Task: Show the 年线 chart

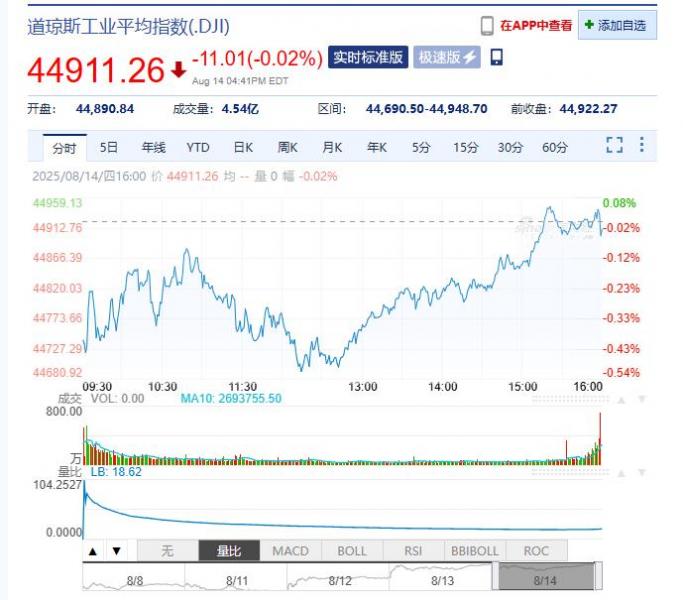Action: 153,147
